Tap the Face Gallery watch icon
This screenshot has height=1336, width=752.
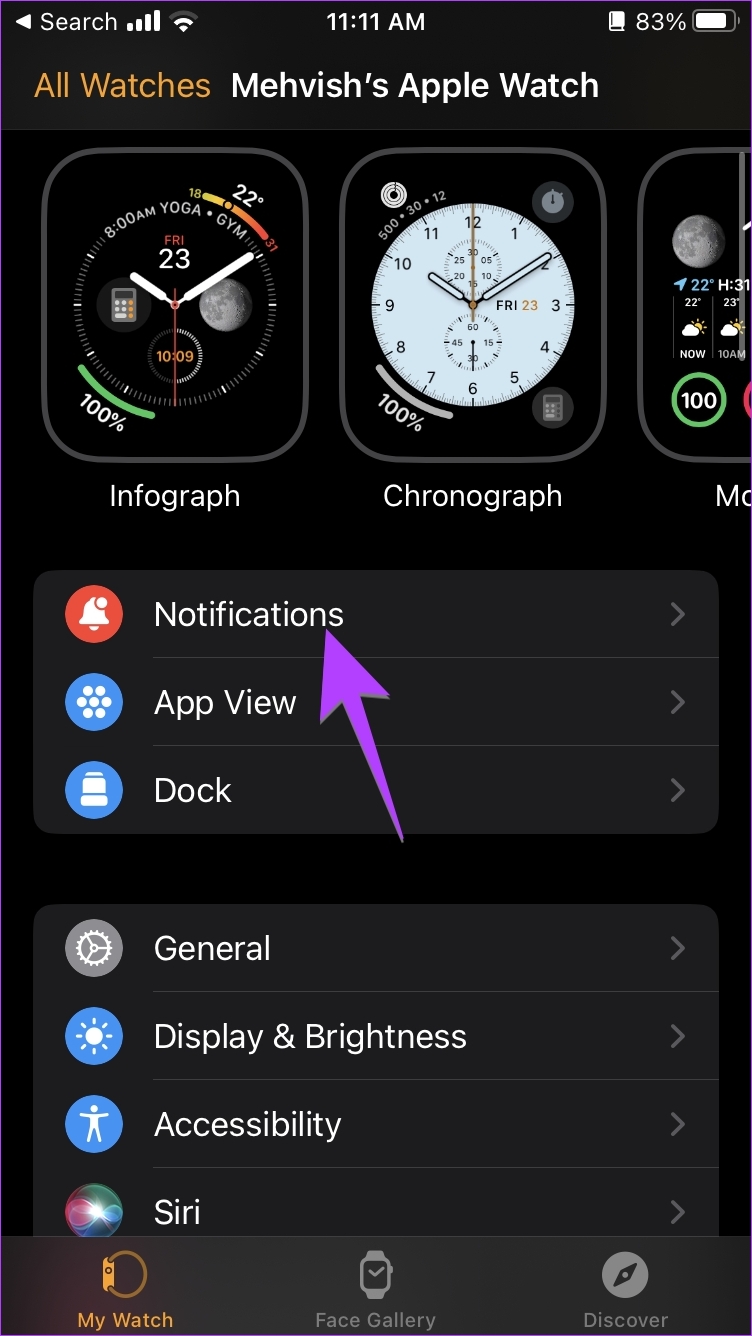(375, 1274)
